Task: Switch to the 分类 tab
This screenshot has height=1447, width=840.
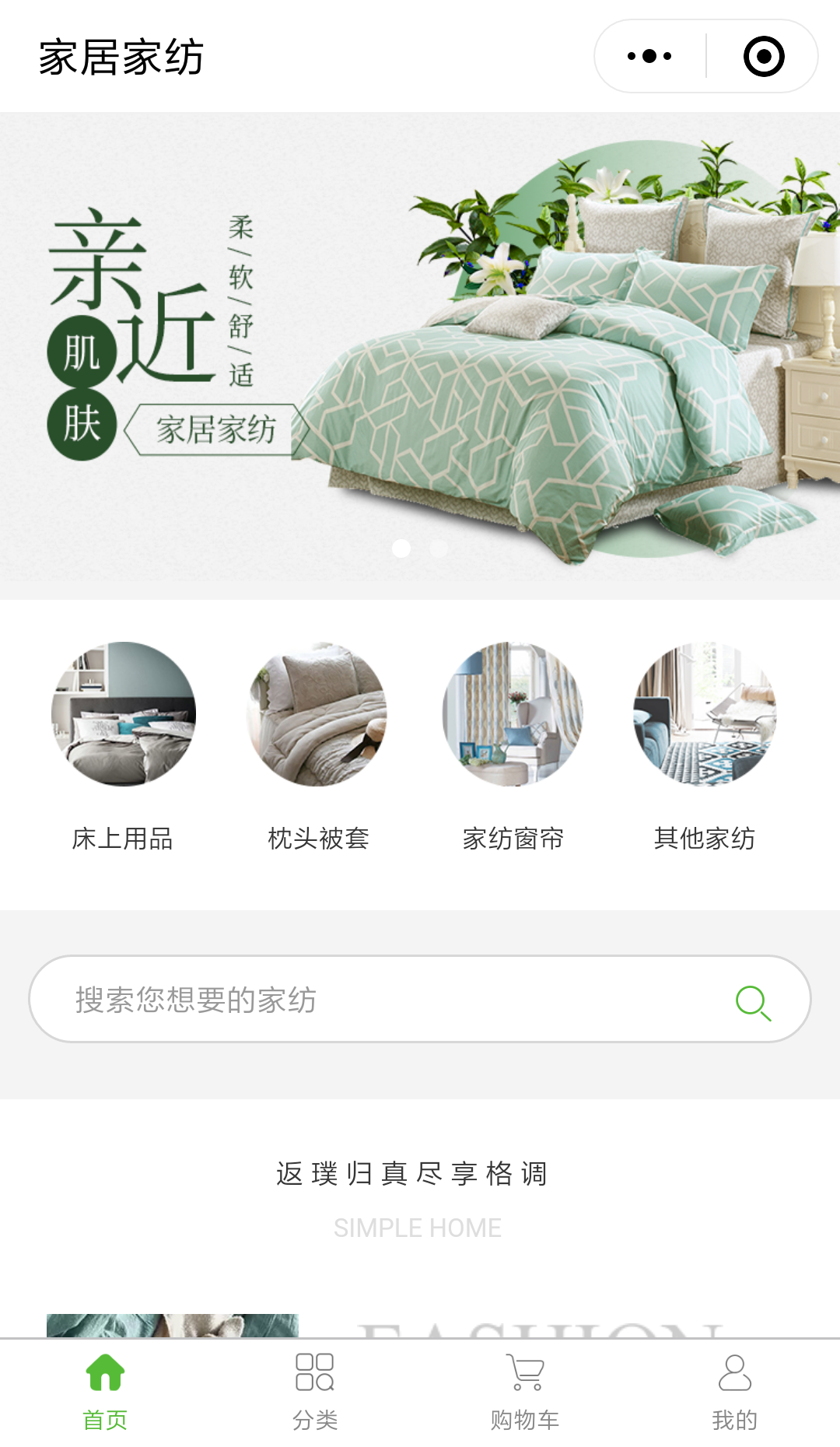Action: [x=315, y=1393]
